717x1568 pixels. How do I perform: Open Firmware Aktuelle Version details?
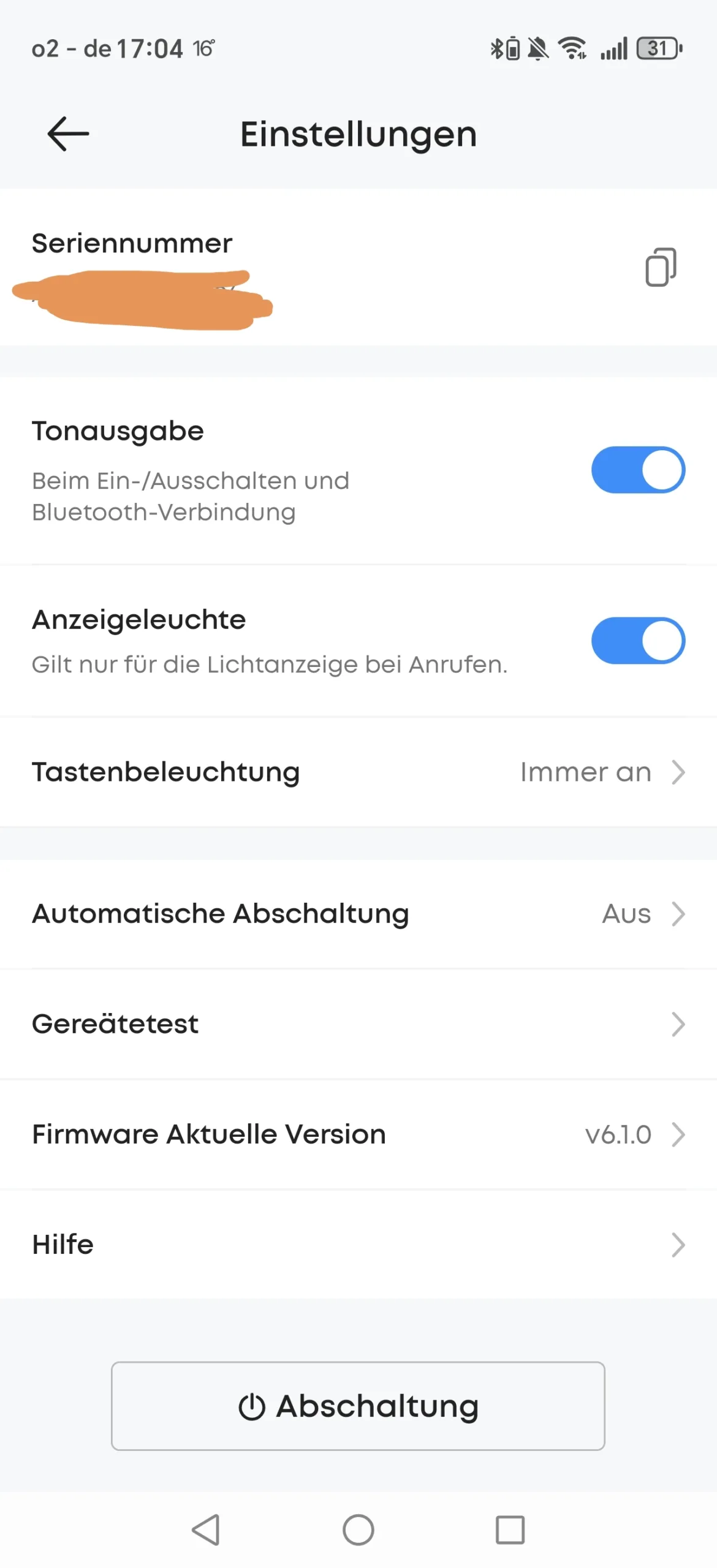tap(358, 1134)
